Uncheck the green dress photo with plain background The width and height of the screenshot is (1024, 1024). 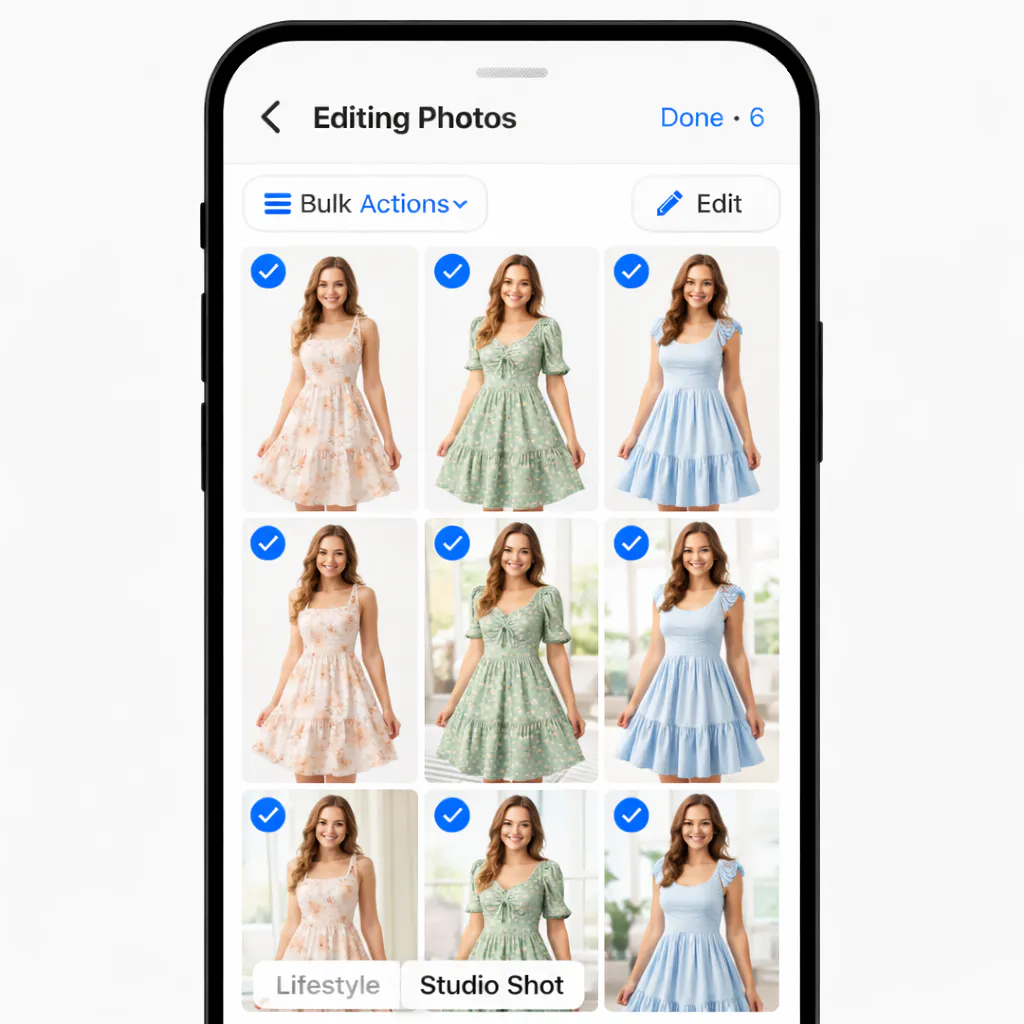[452, 271]
